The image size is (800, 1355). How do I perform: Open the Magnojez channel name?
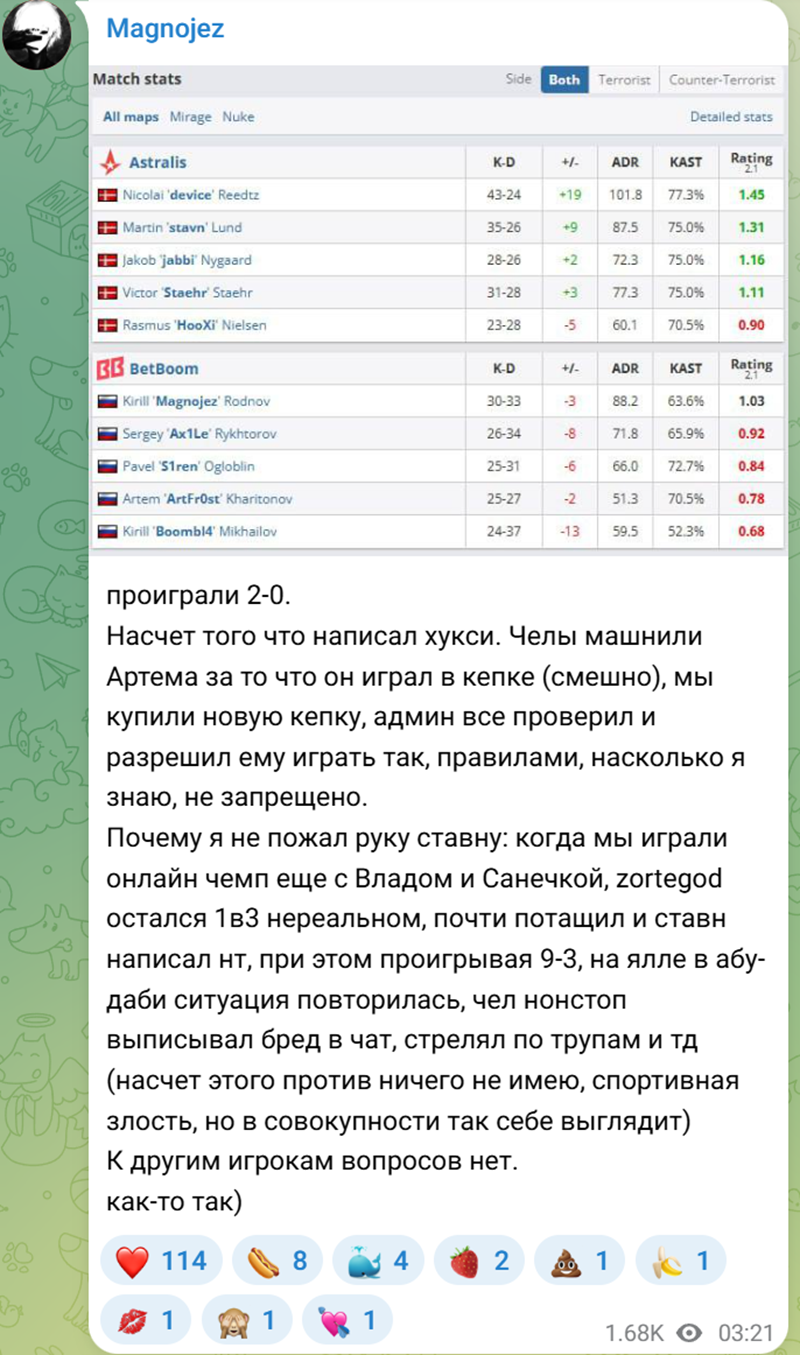165,29
